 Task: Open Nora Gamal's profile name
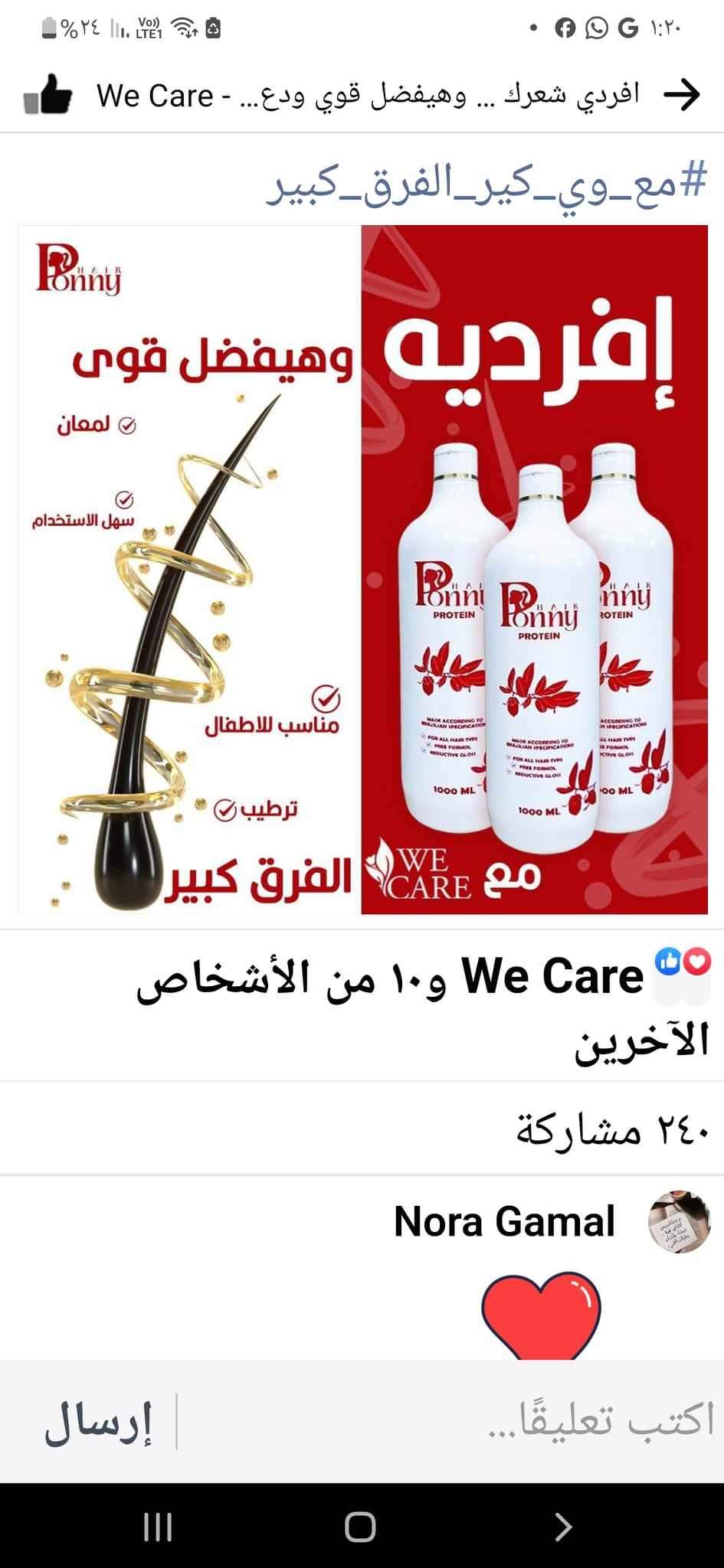(503, 1221)
